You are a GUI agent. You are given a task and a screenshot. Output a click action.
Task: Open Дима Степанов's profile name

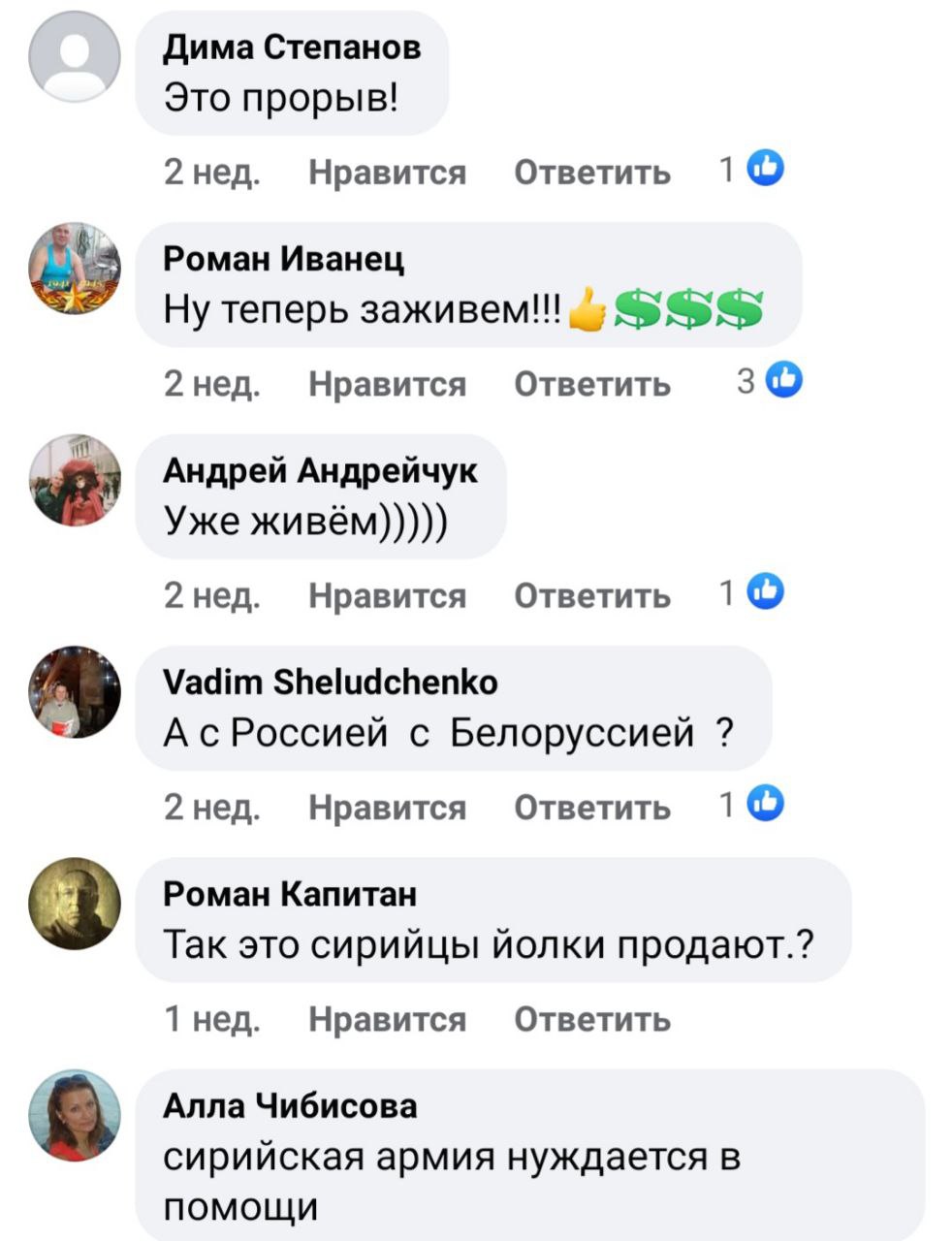pos(292,47)
